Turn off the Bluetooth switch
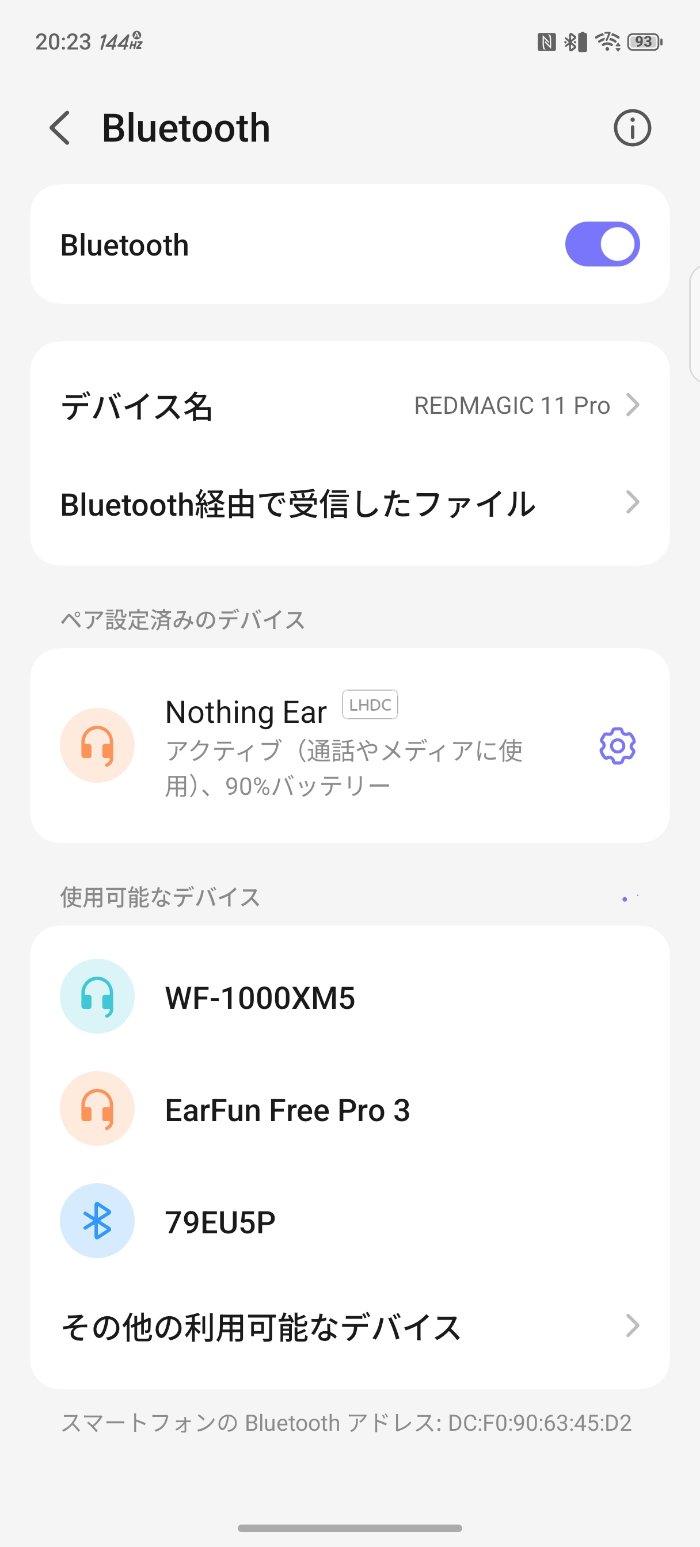 [x=602, y=245]
